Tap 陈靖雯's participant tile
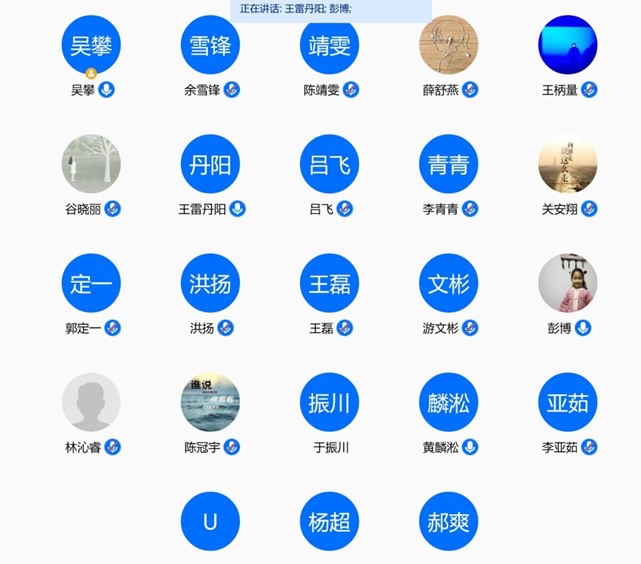 coord(329,45)
